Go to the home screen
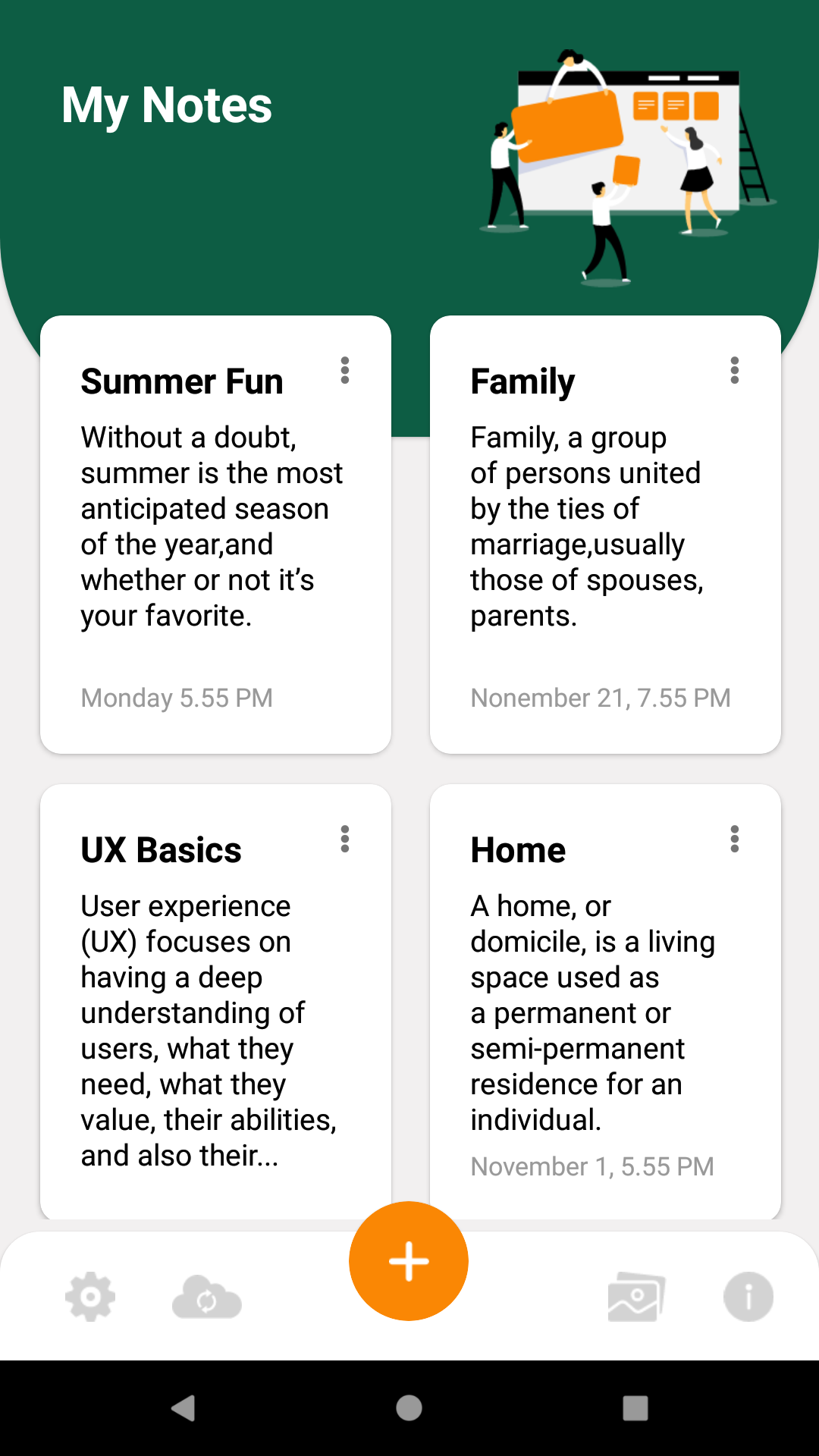The height and width of the screenshot is (1456, 819). [x=409, y=1408]
